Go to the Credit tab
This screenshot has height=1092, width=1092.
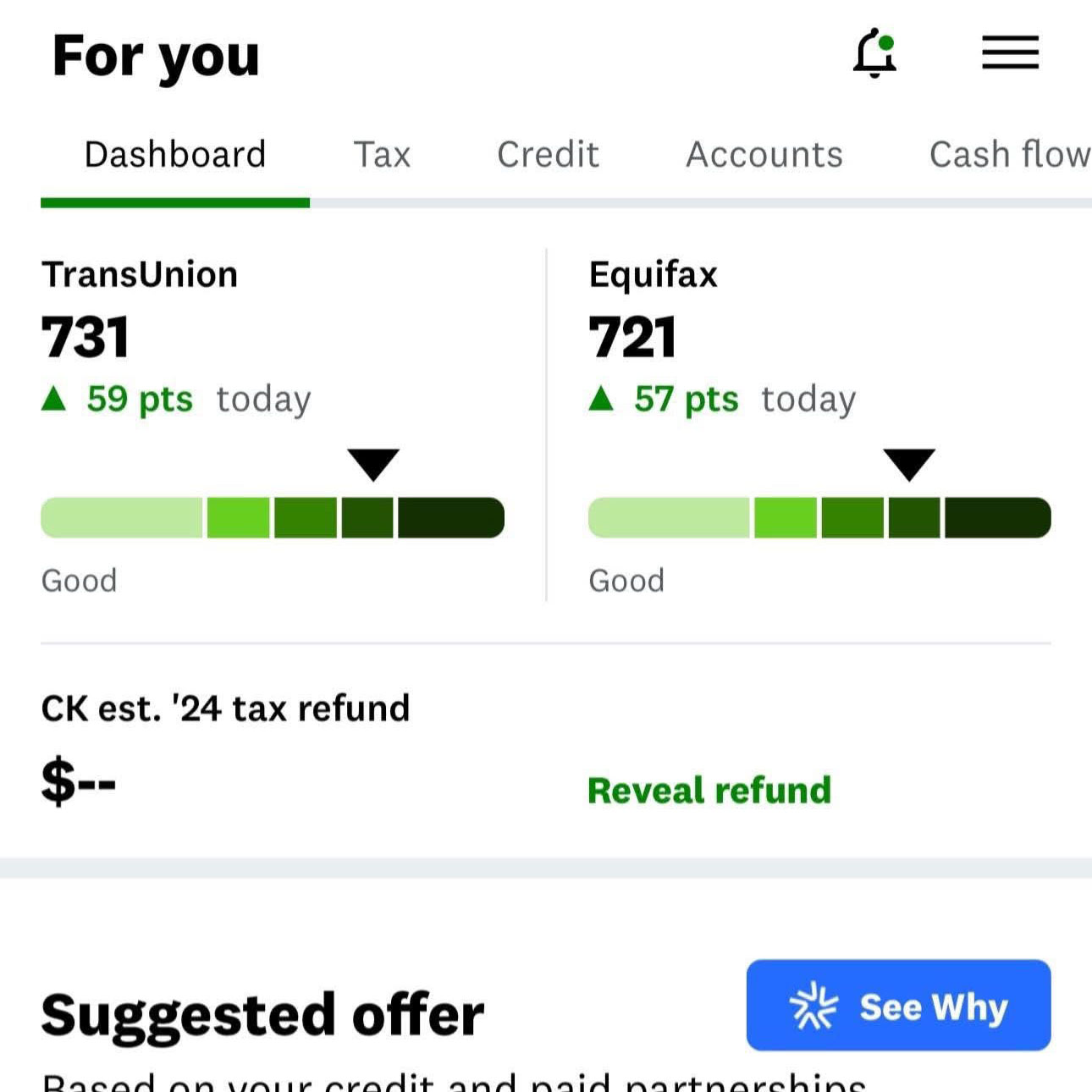pos(548,155)
